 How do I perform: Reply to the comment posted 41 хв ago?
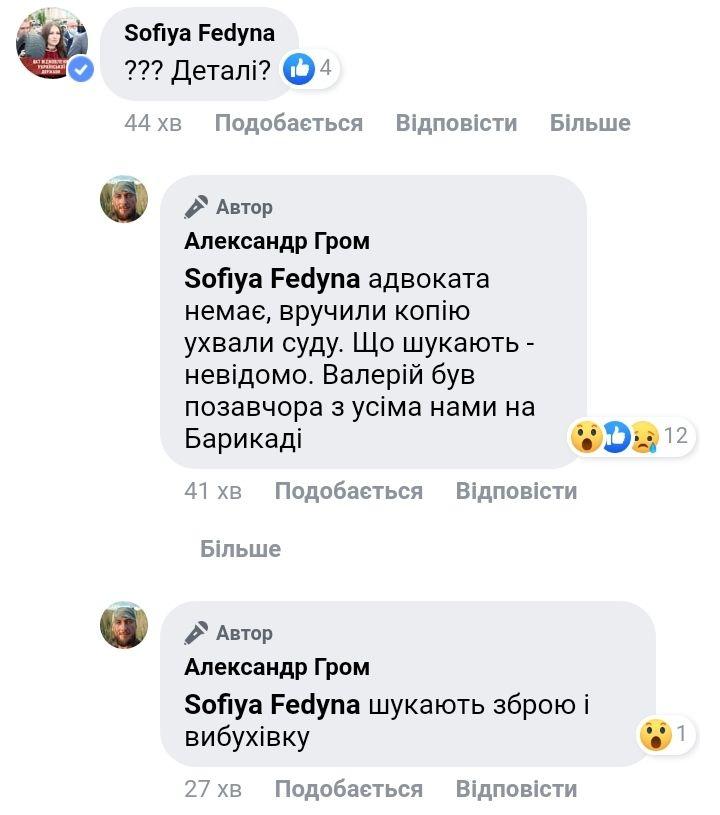pyautogui.click(x=516, y=491)
